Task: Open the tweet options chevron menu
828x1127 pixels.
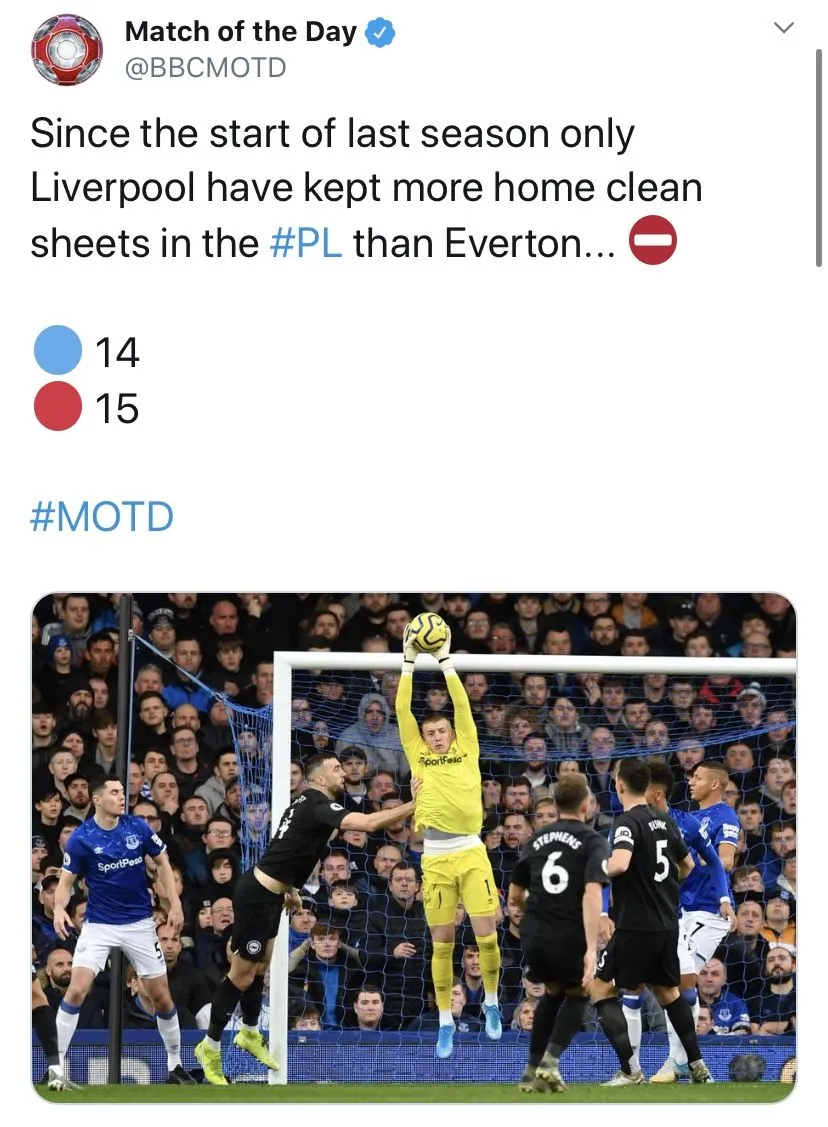Action: (785, 29)
